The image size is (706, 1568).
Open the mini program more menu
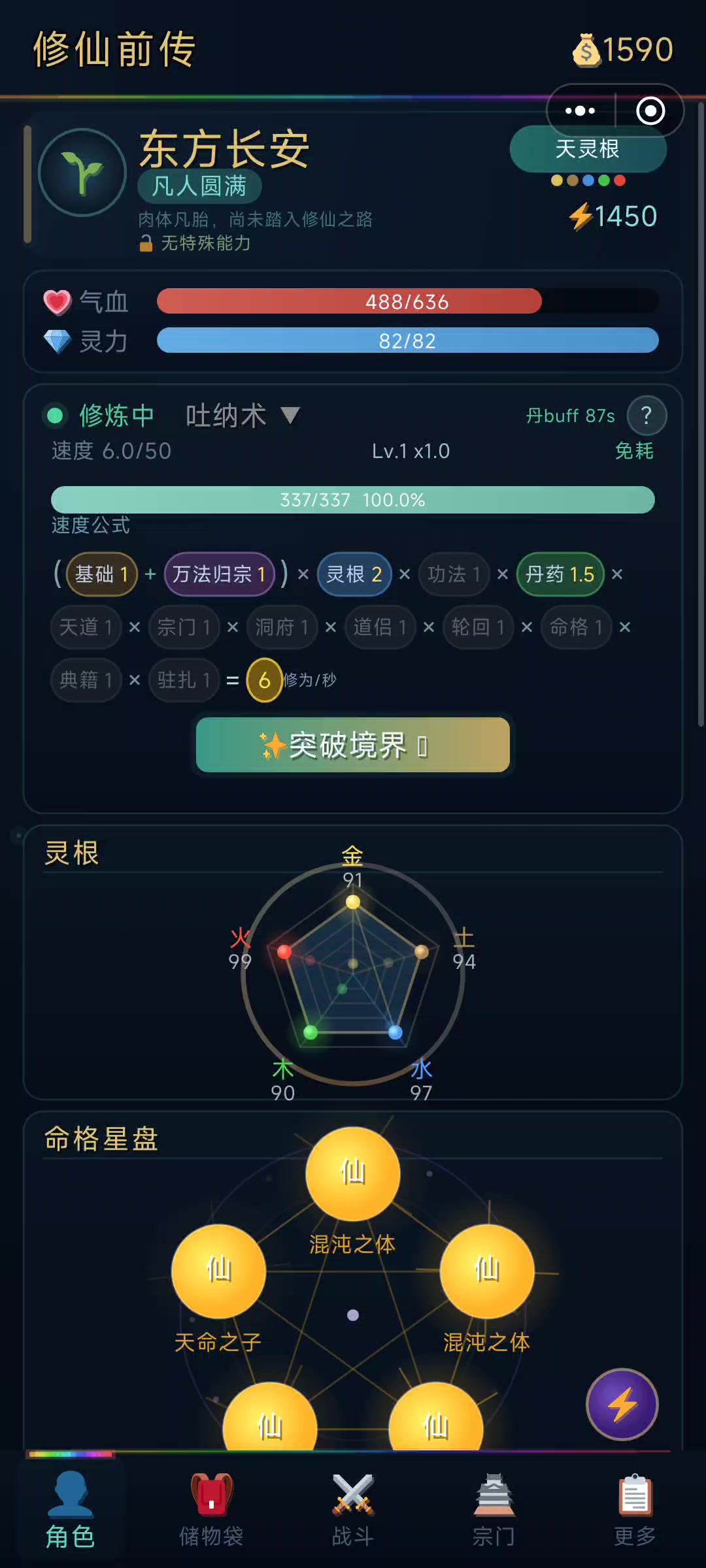(x=580, y=111)
